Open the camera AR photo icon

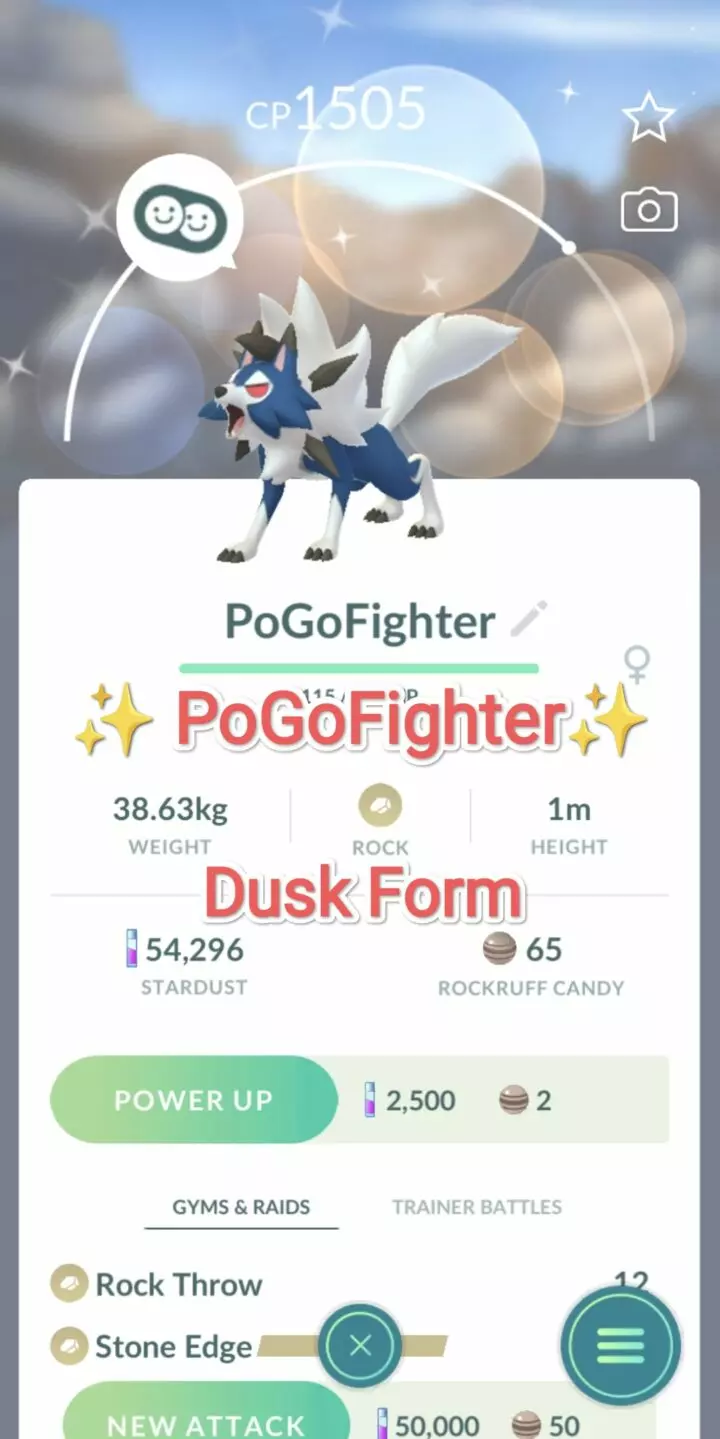pos(648,210)
